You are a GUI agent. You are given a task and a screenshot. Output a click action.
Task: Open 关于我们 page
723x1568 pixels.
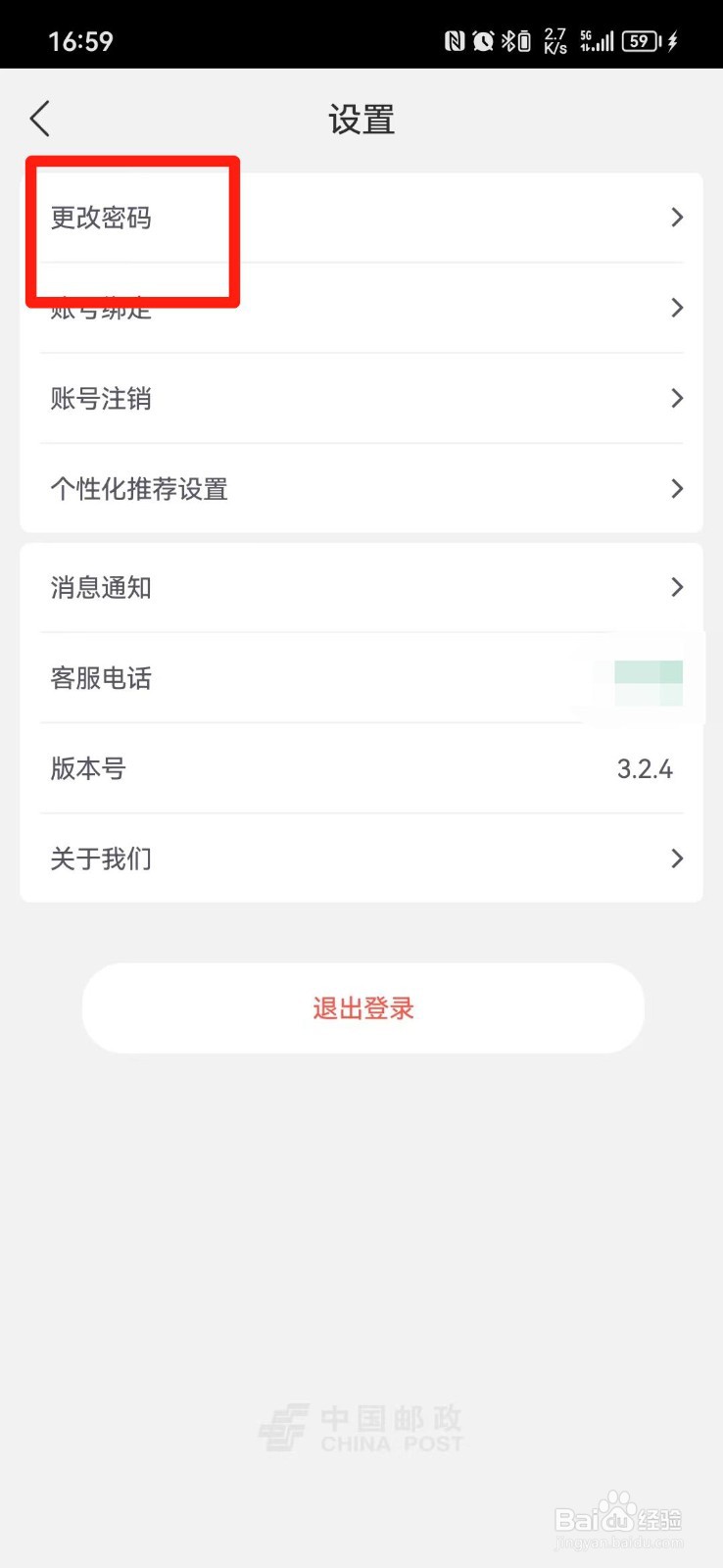(361, 858)
